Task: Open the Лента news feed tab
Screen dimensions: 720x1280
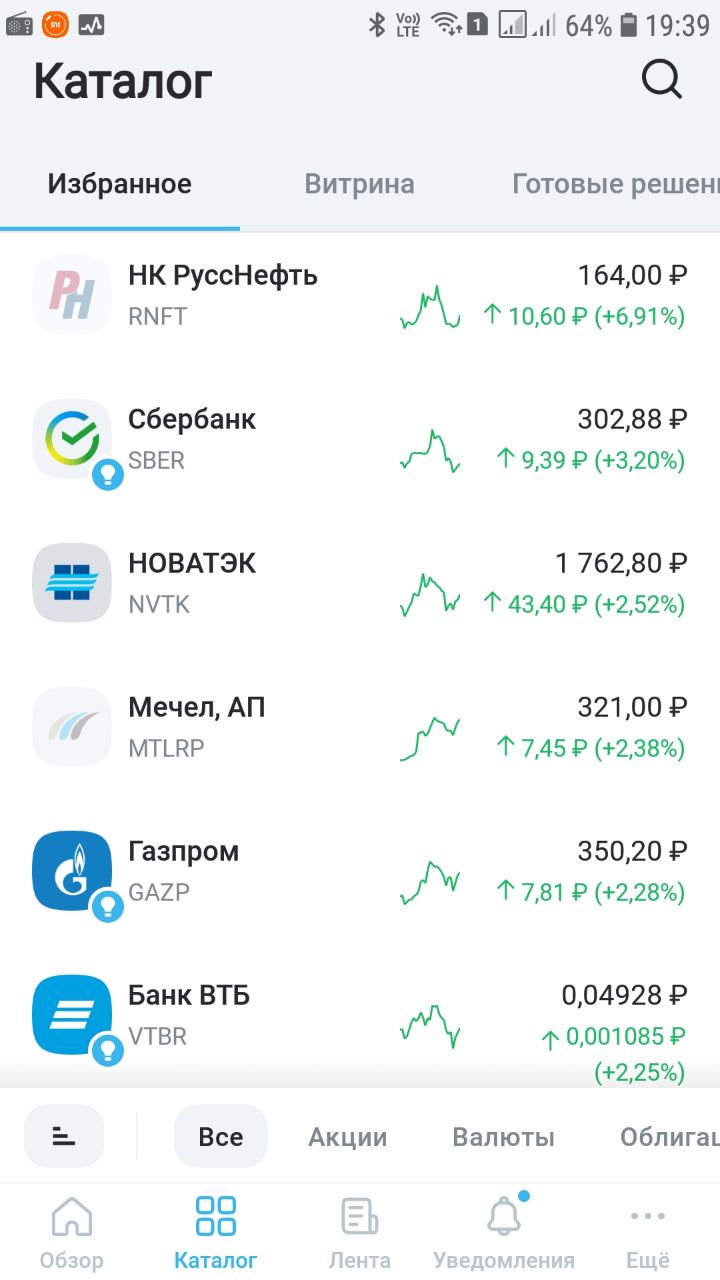Action: [360, 1232]
